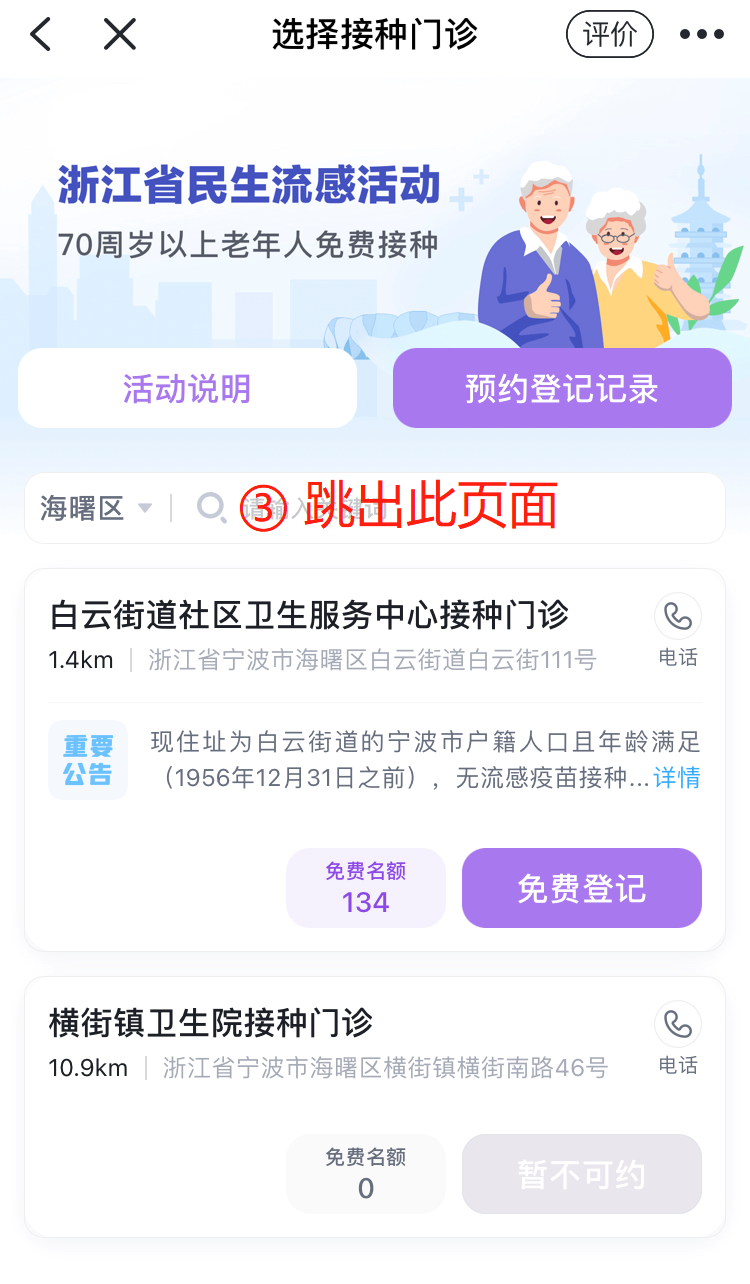Close the page with the X icon

[x=120, y=35]
